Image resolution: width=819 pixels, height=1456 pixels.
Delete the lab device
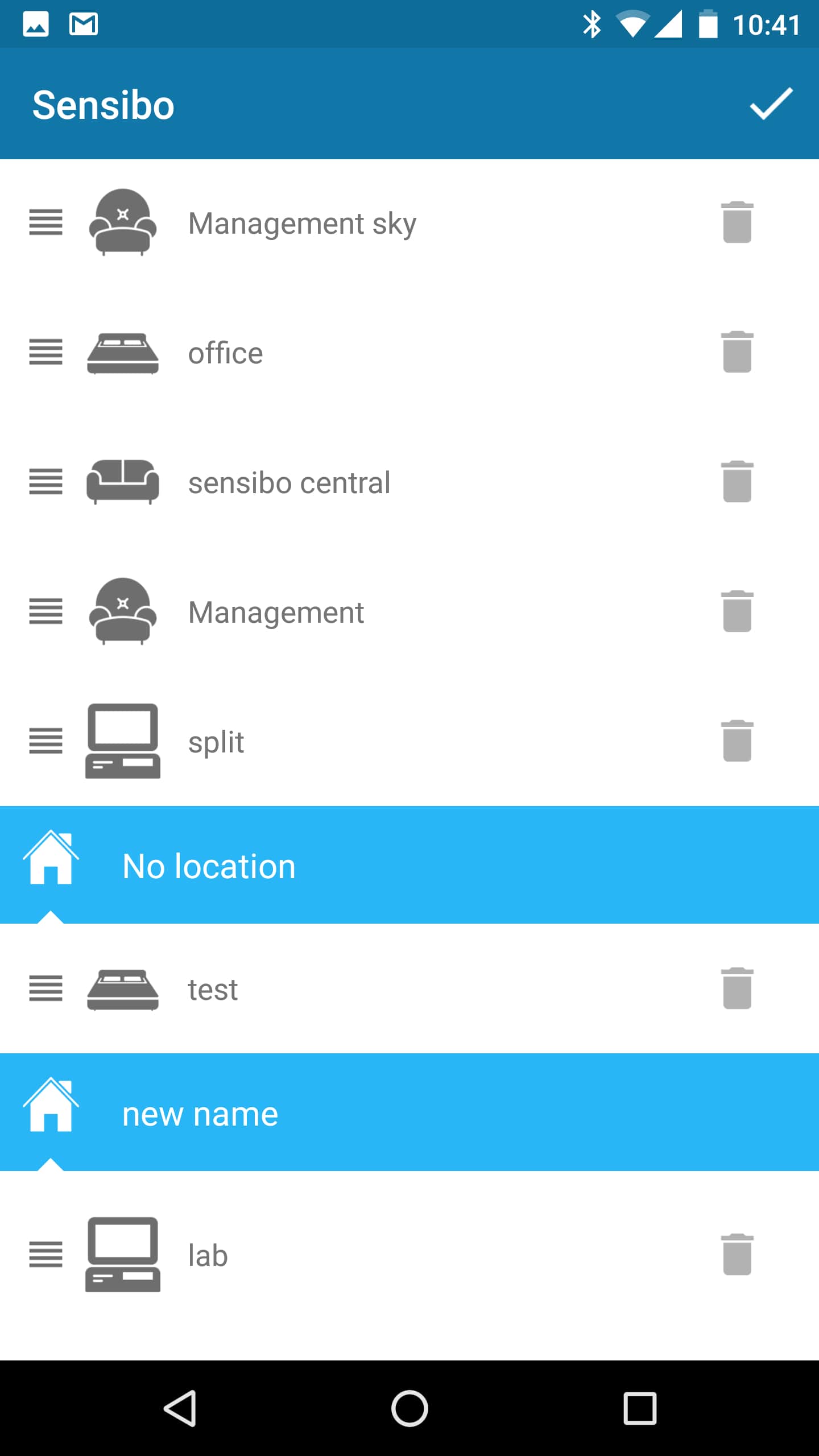737,1254
